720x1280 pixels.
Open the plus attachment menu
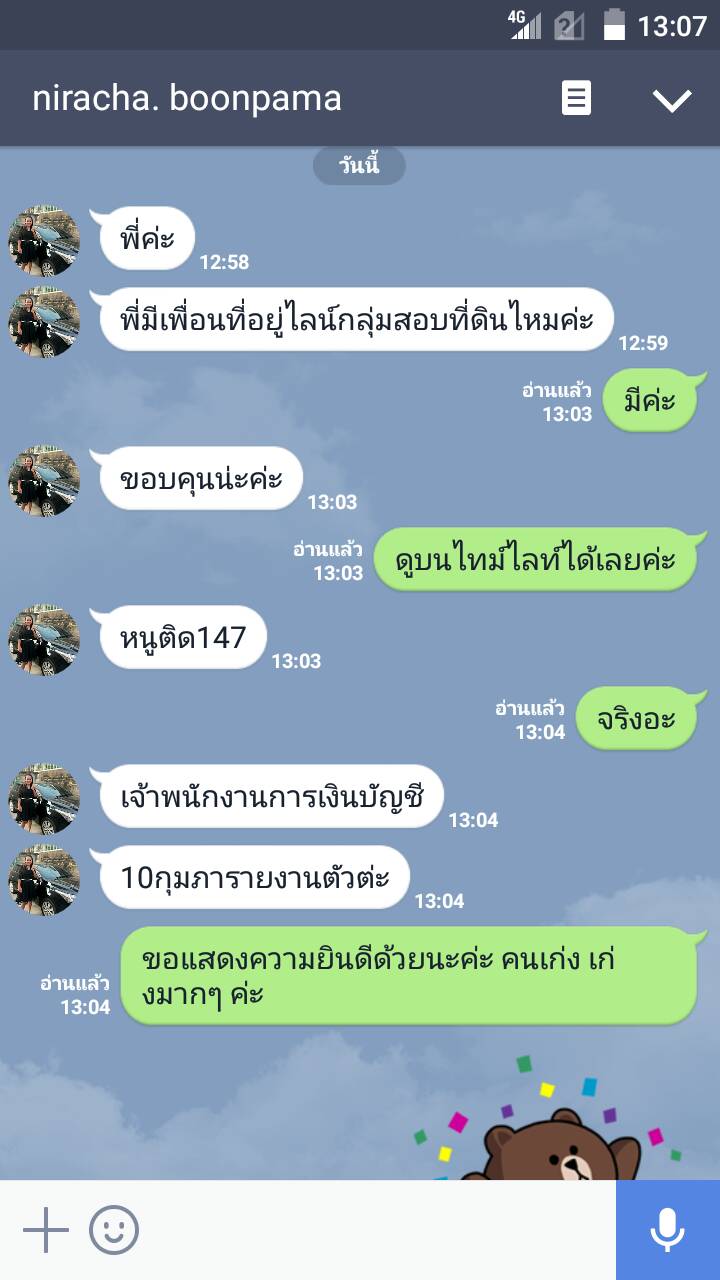(46, 1230)
